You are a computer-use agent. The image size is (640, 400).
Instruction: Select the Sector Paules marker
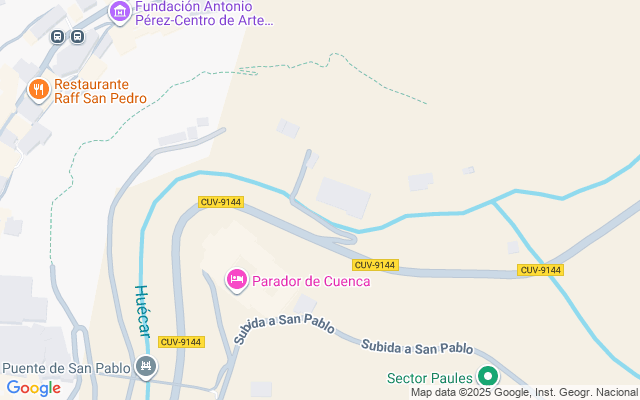(x=487, y=377)
